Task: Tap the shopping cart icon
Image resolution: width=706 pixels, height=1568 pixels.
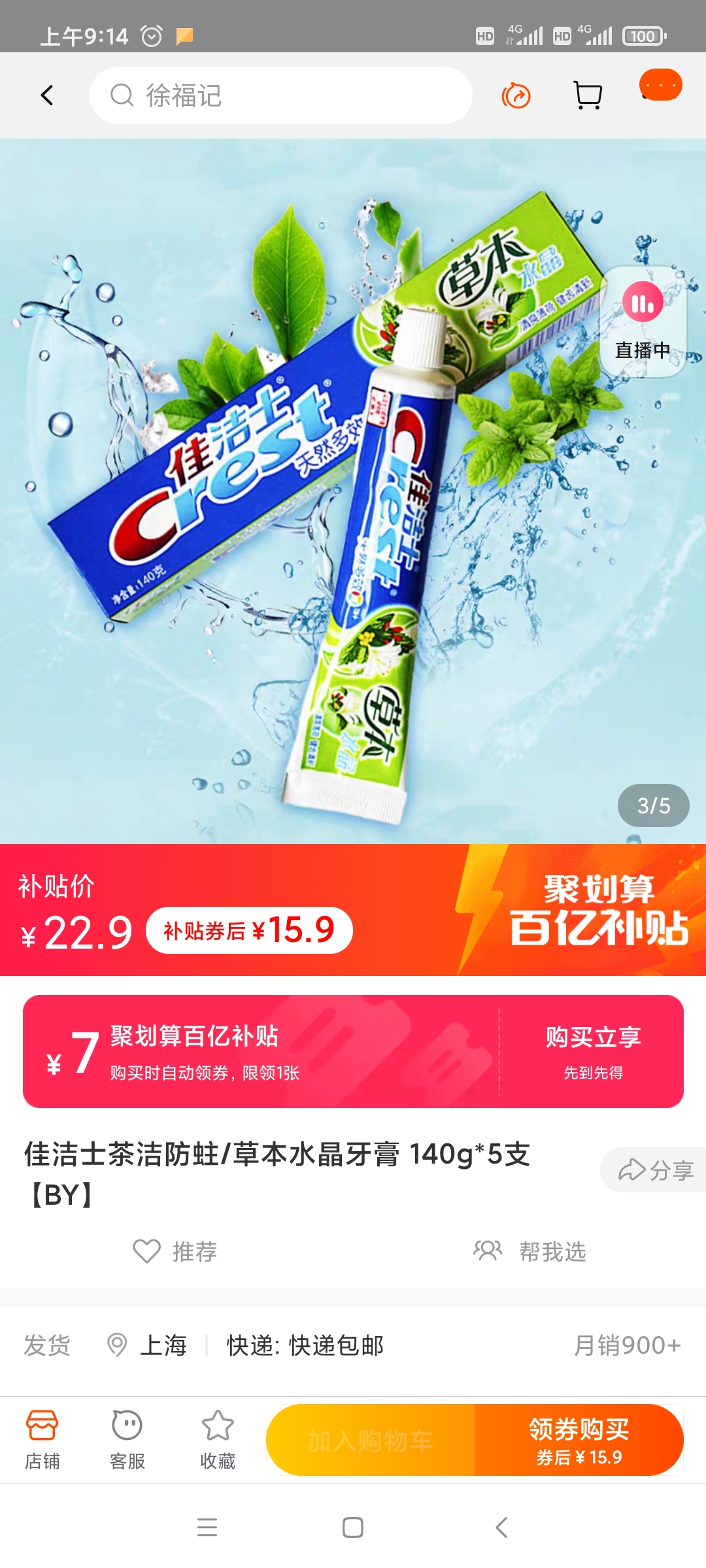Action: [x=588, y=95]
